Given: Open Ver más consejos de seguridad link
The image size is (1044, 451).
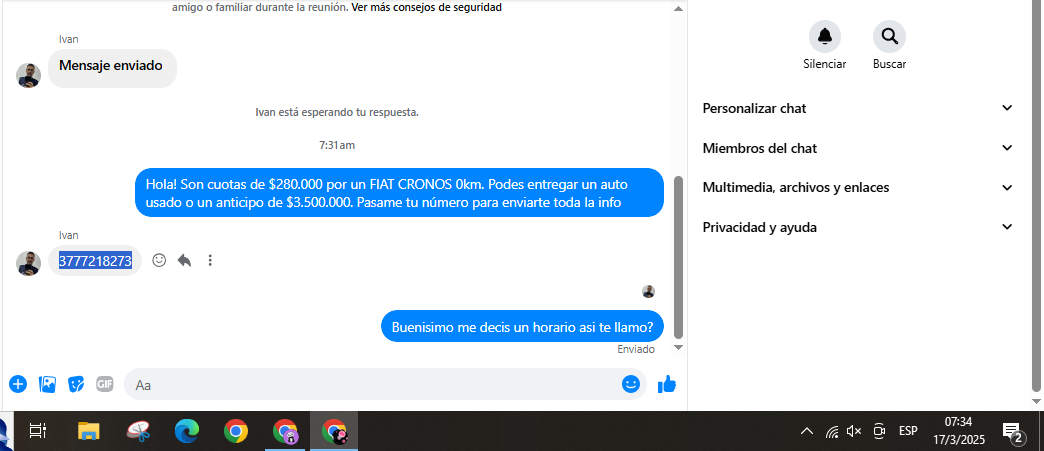Looking at the screenshot, I should 426,7.
